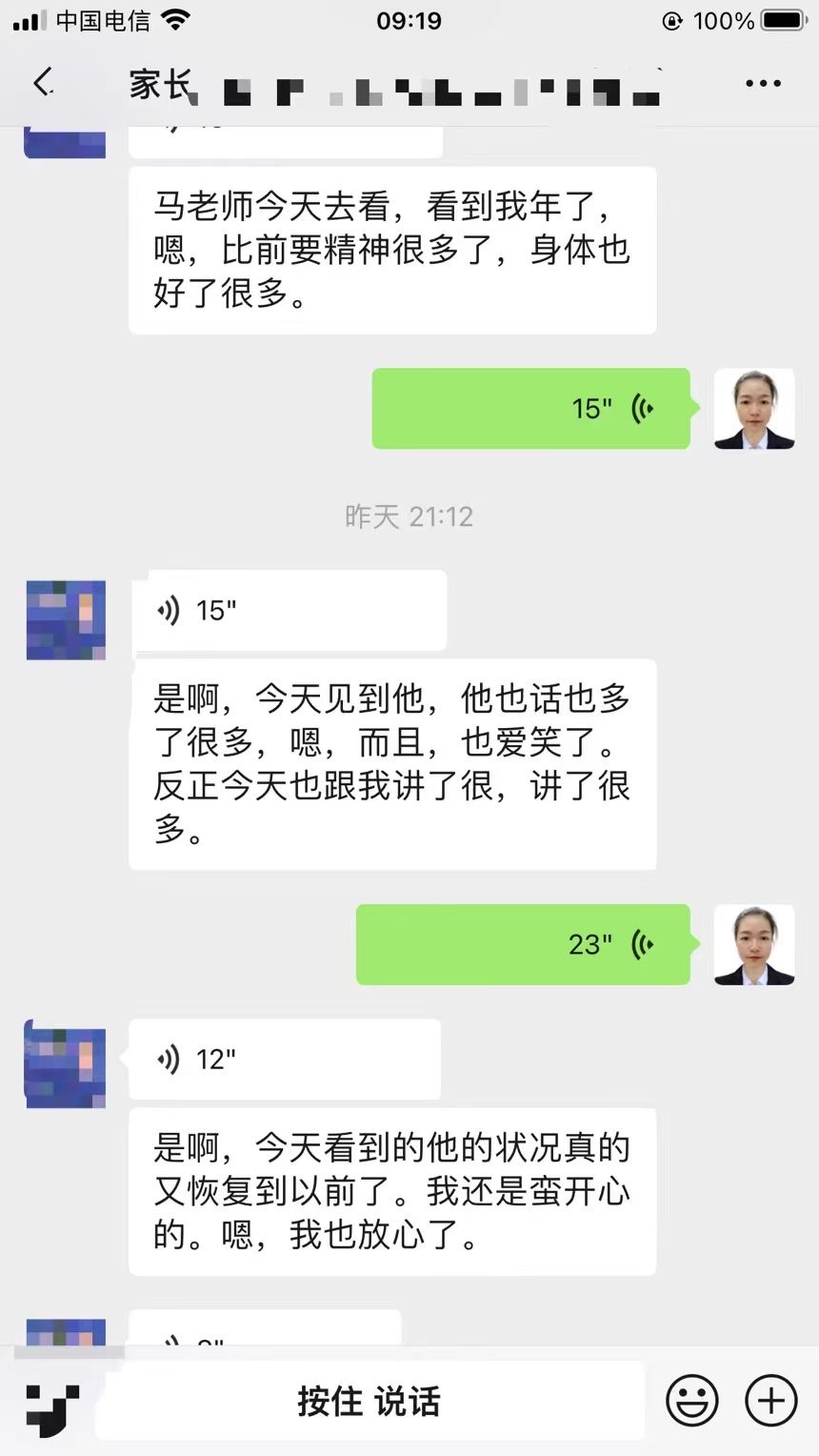819x1456 pixels.
Task: Open the three-dot chat info menu
Action: click(763, 84)
